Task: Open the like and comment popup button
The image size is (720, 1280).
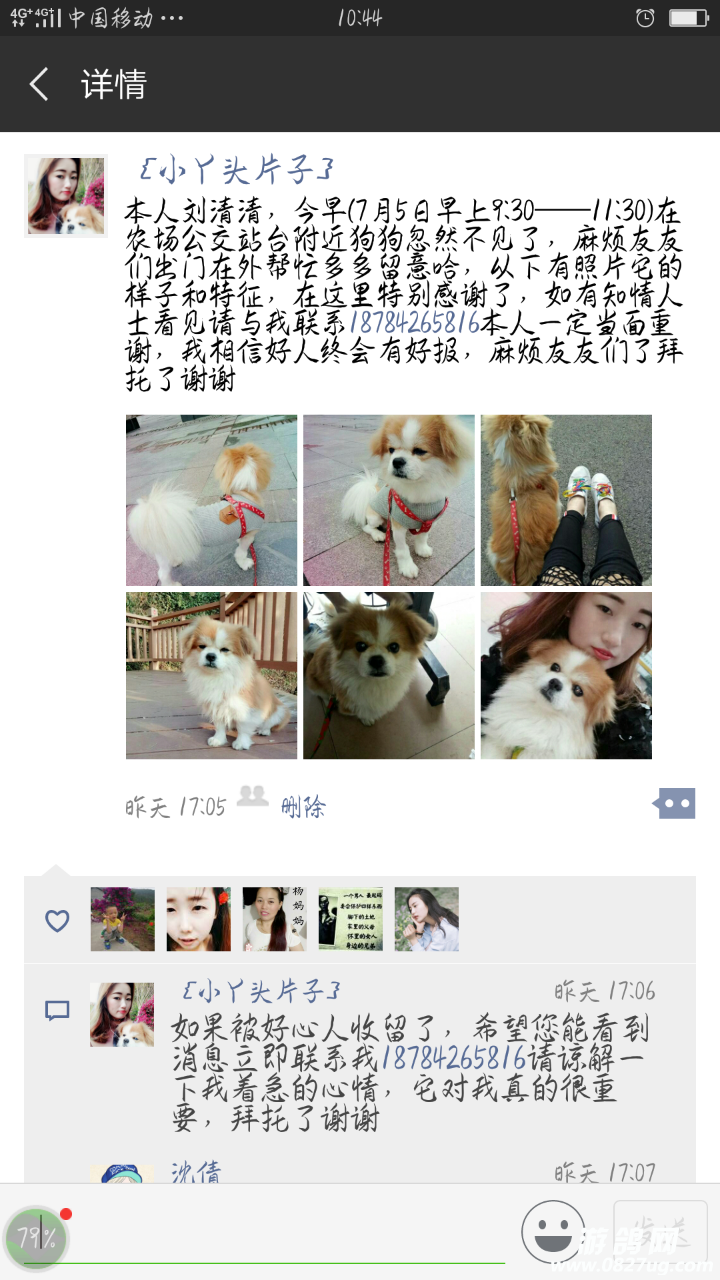Action: click(x=674, y=803)
